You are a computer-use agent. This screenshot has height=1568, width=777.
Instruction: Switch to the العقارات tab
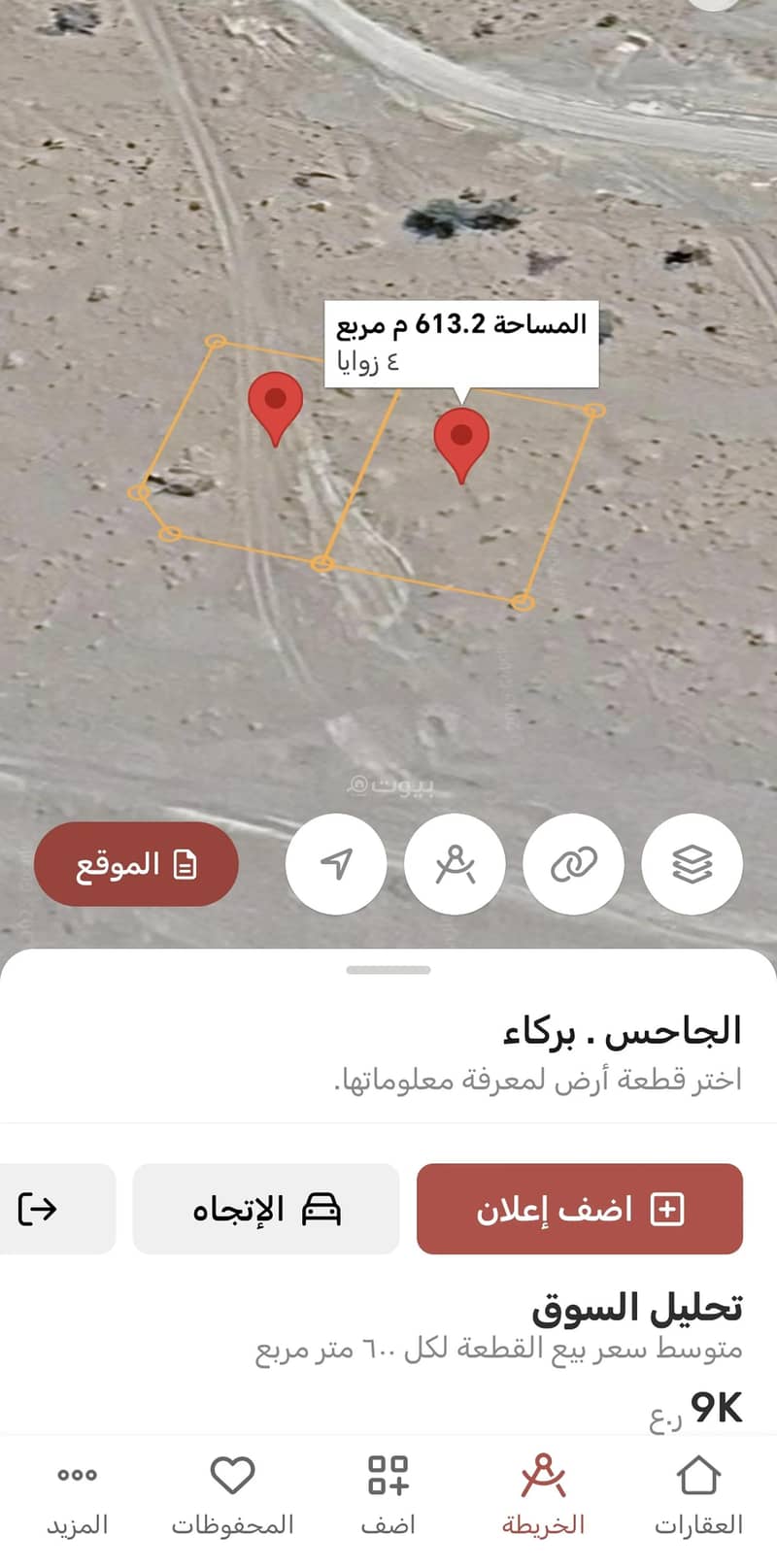click(x=698, y=1495)
